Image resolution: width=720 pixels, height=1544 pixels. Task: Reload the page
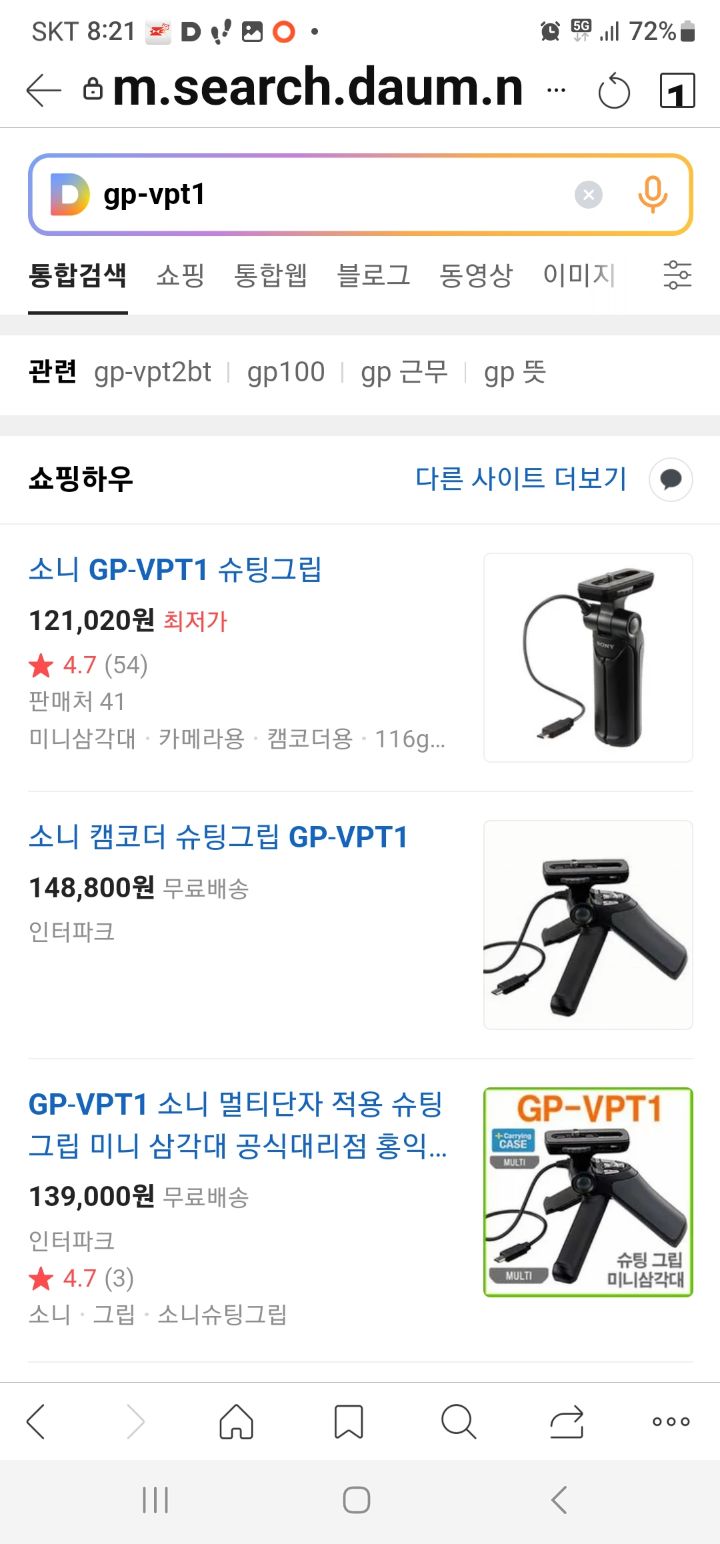pyautogui.click(x=614, y=92)
